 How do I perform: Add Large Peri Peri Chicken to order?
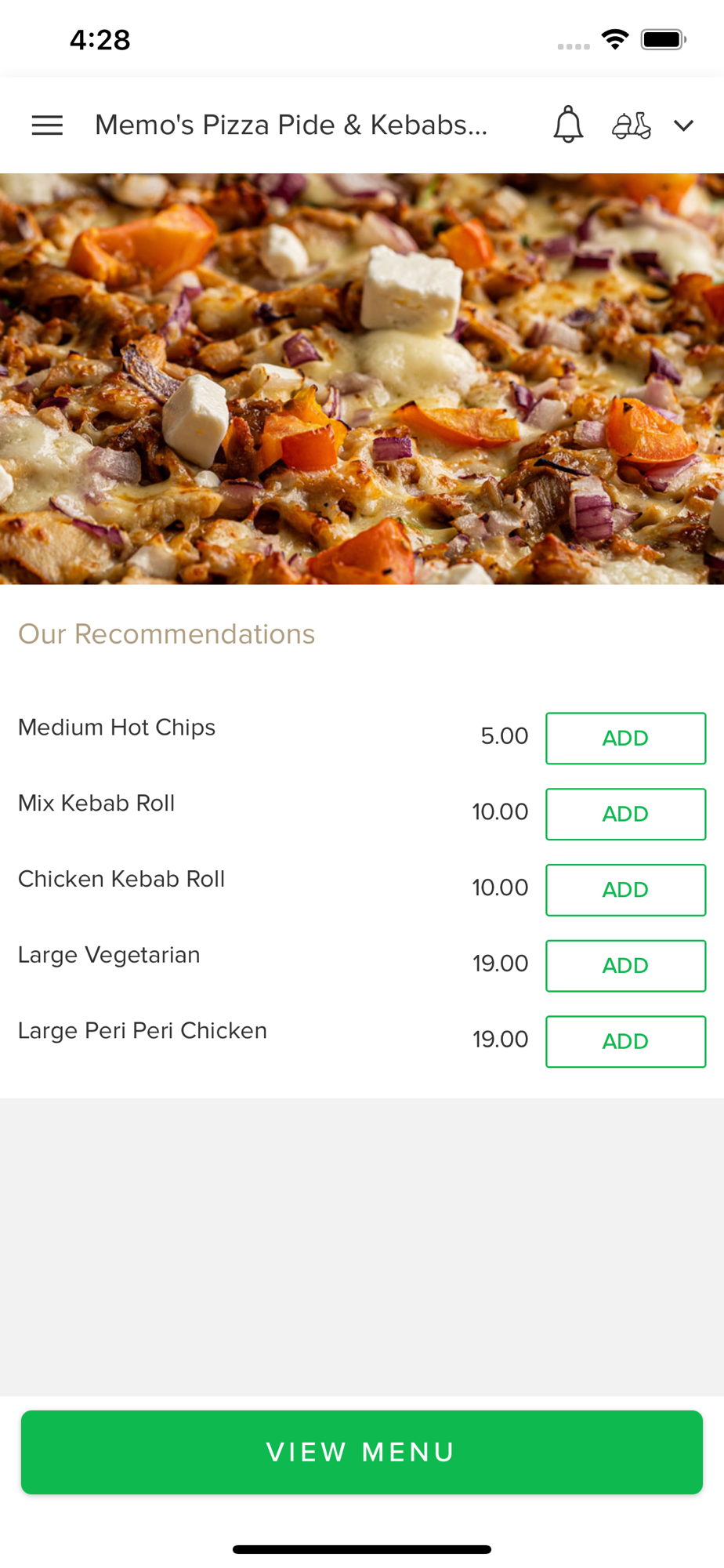tap(625, 1041)
